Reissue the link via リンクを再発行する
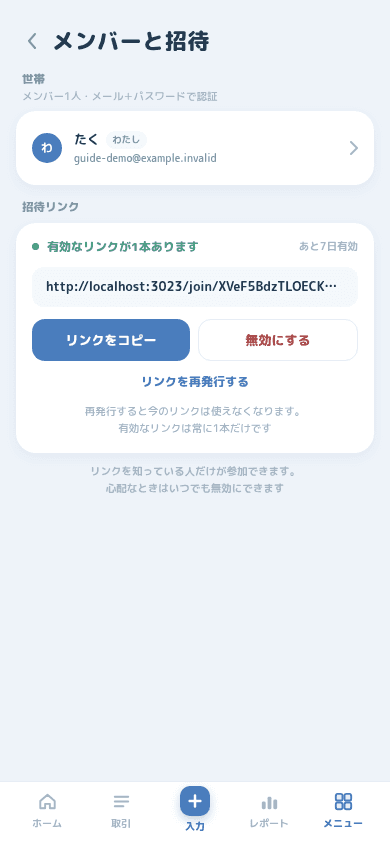The width and height of the screenshot is (390, 844). (195, 382)
